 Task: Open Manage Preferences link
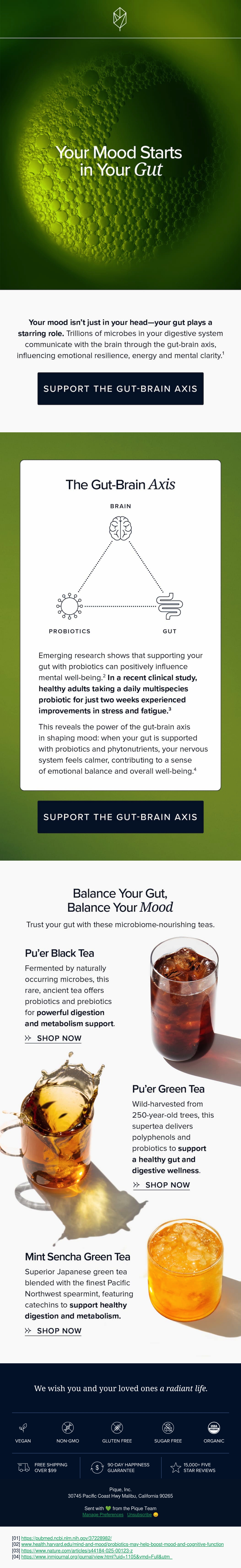[103, 1515]
